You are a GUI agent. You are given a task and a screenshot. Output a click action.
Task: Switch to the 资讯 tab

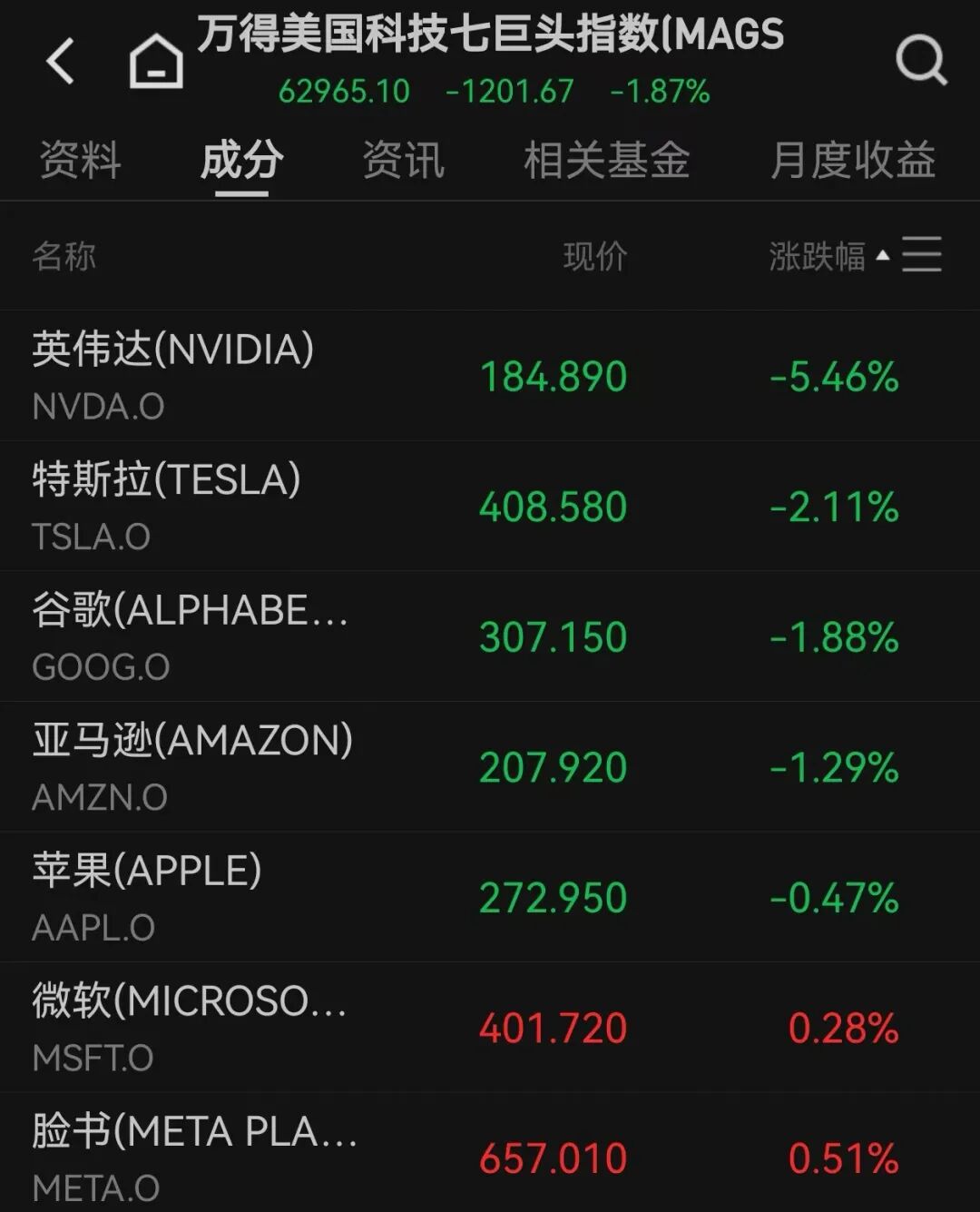(x=403, y=161)
